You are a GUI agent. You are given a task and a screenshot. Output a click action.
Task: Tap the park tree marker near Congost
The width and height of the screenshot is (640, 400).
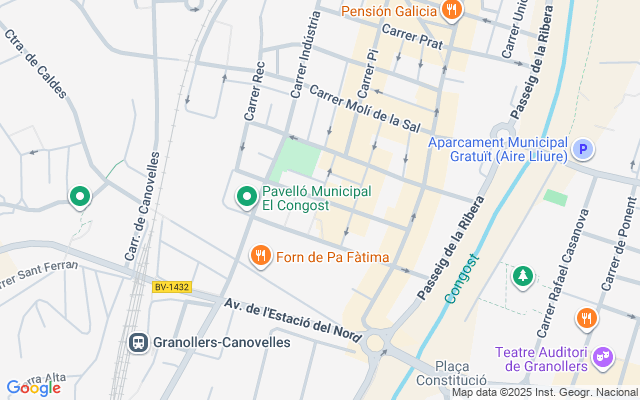[522, 275]
